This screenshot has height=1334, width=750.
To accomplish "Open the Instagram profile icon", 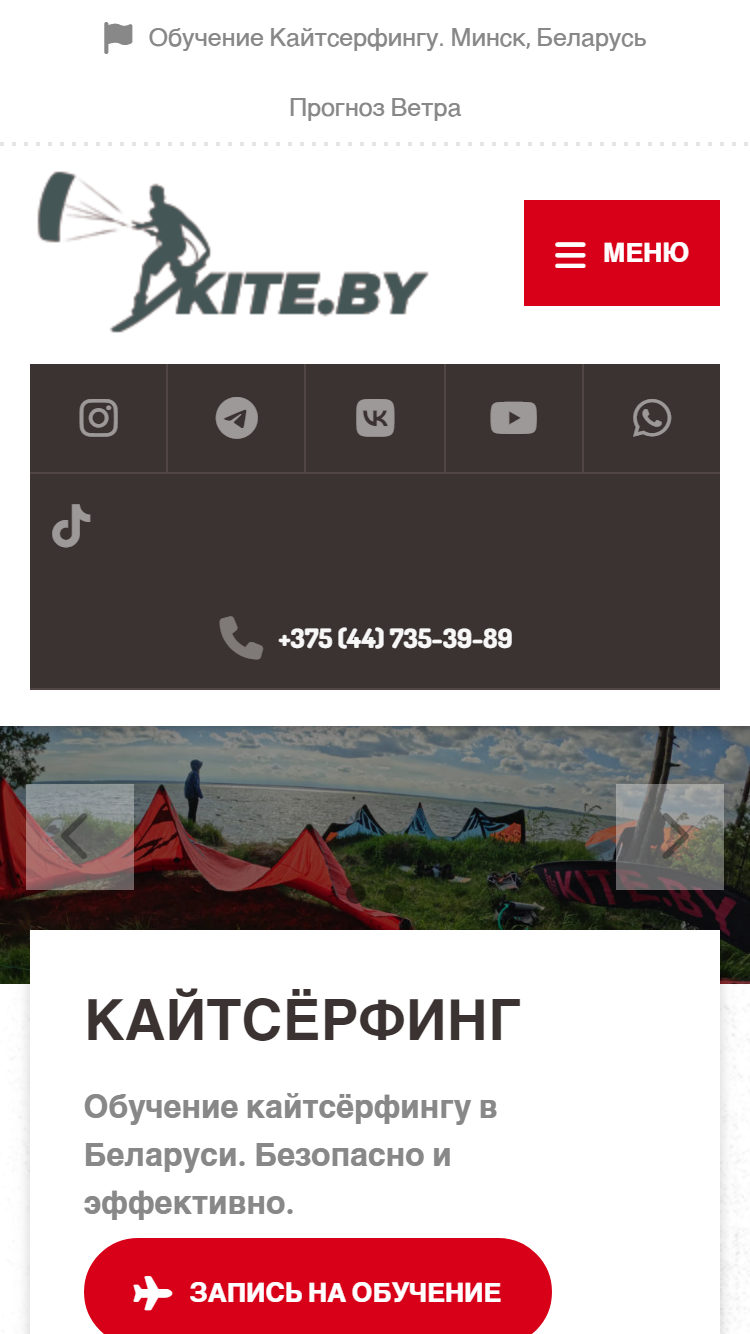I will coord(98,418).
